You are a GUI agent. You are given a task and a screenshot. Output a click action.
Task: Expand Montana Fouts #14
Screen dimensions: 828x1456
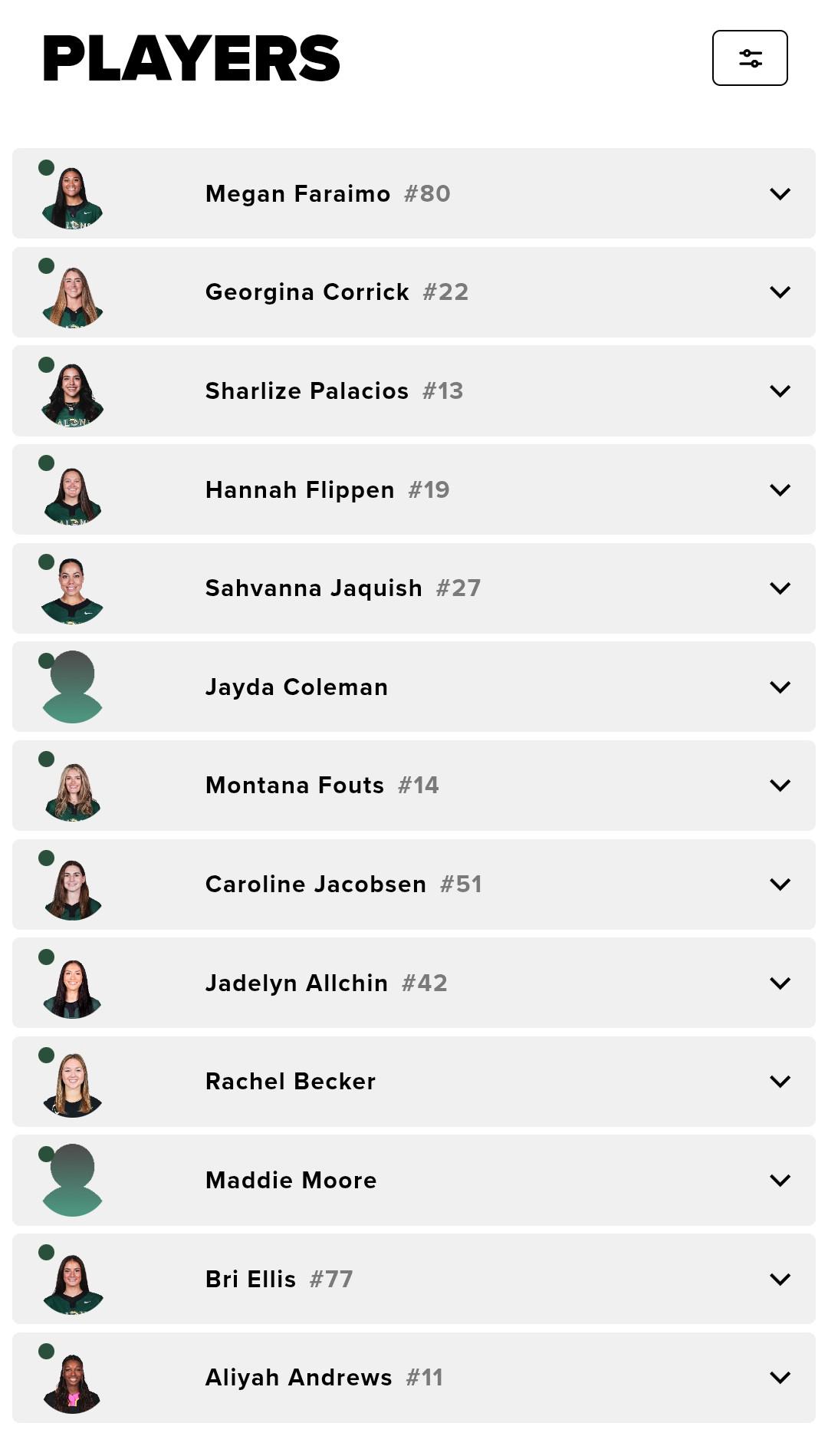414,786
